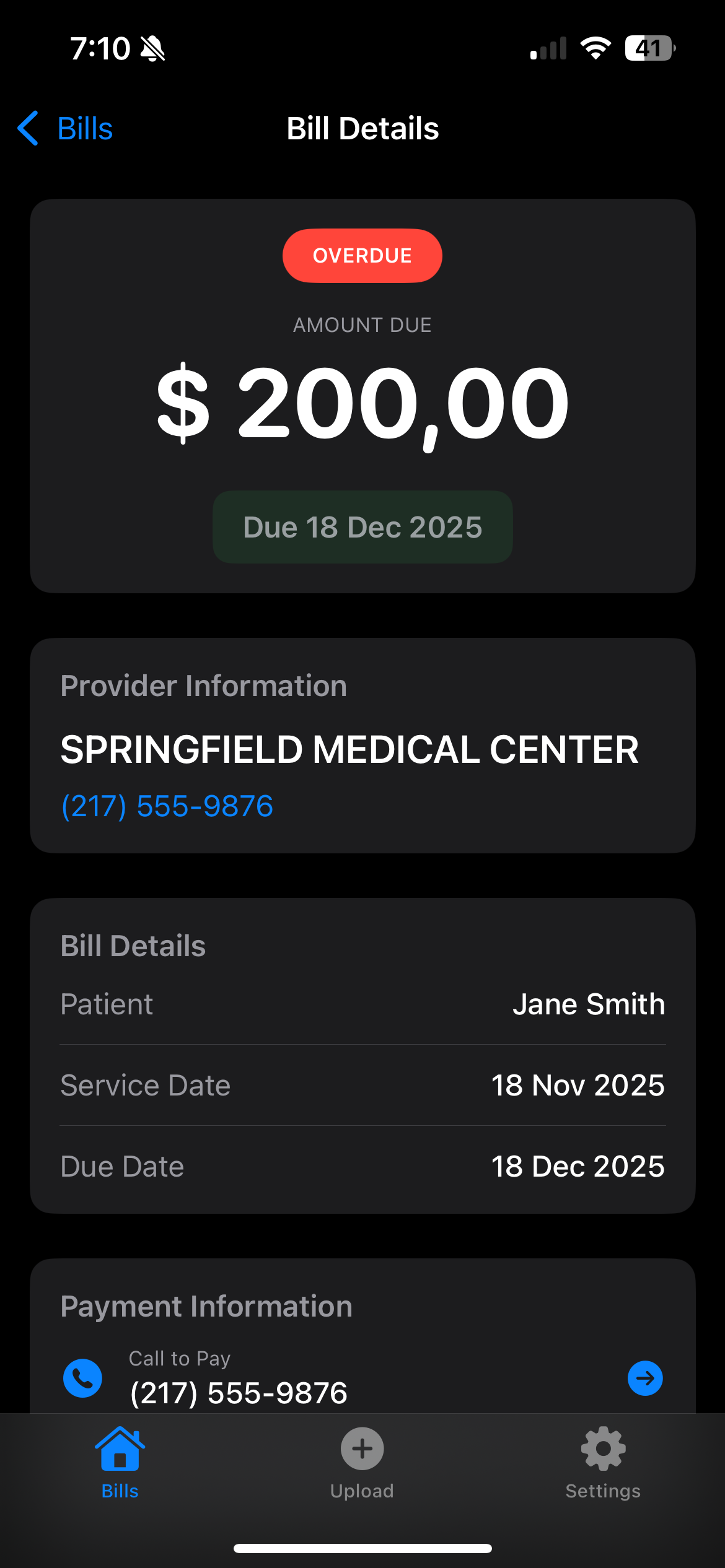Open the Upload plus icon

tap(362, 1449)
